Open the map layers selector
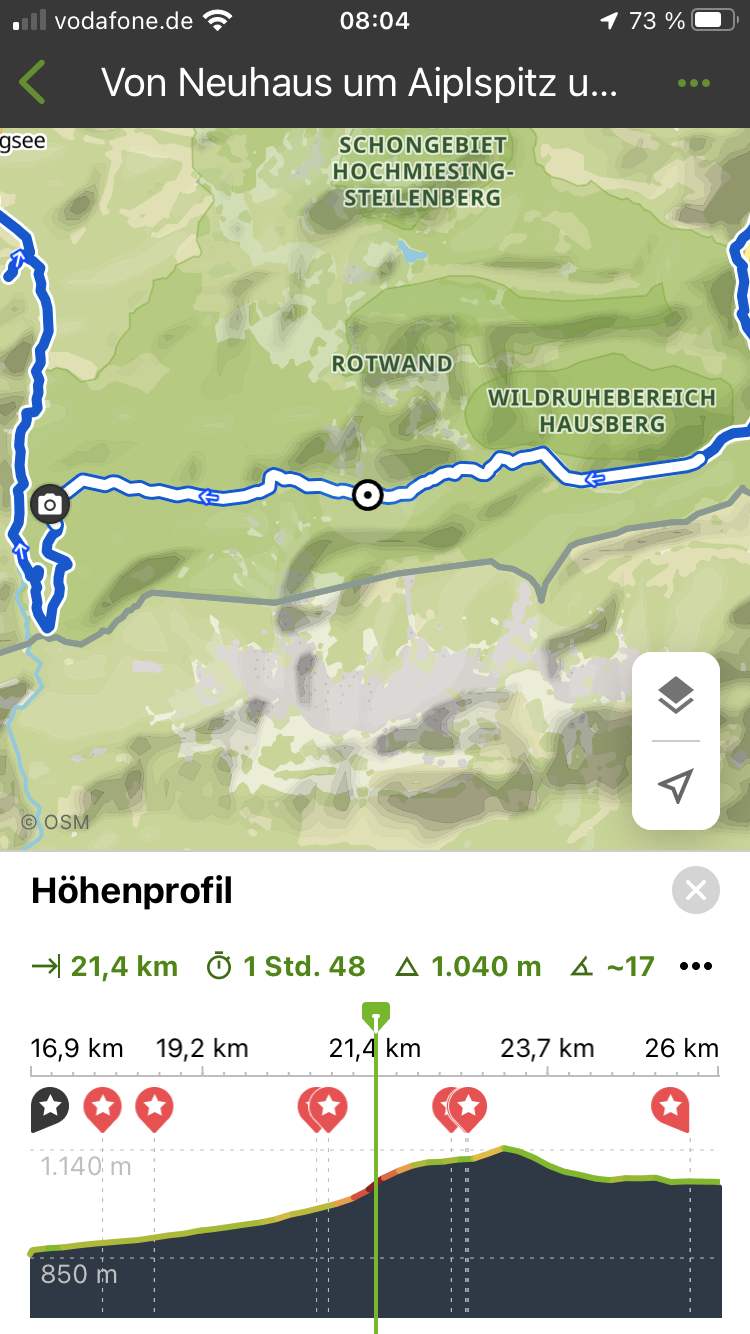 click(676, 695)
